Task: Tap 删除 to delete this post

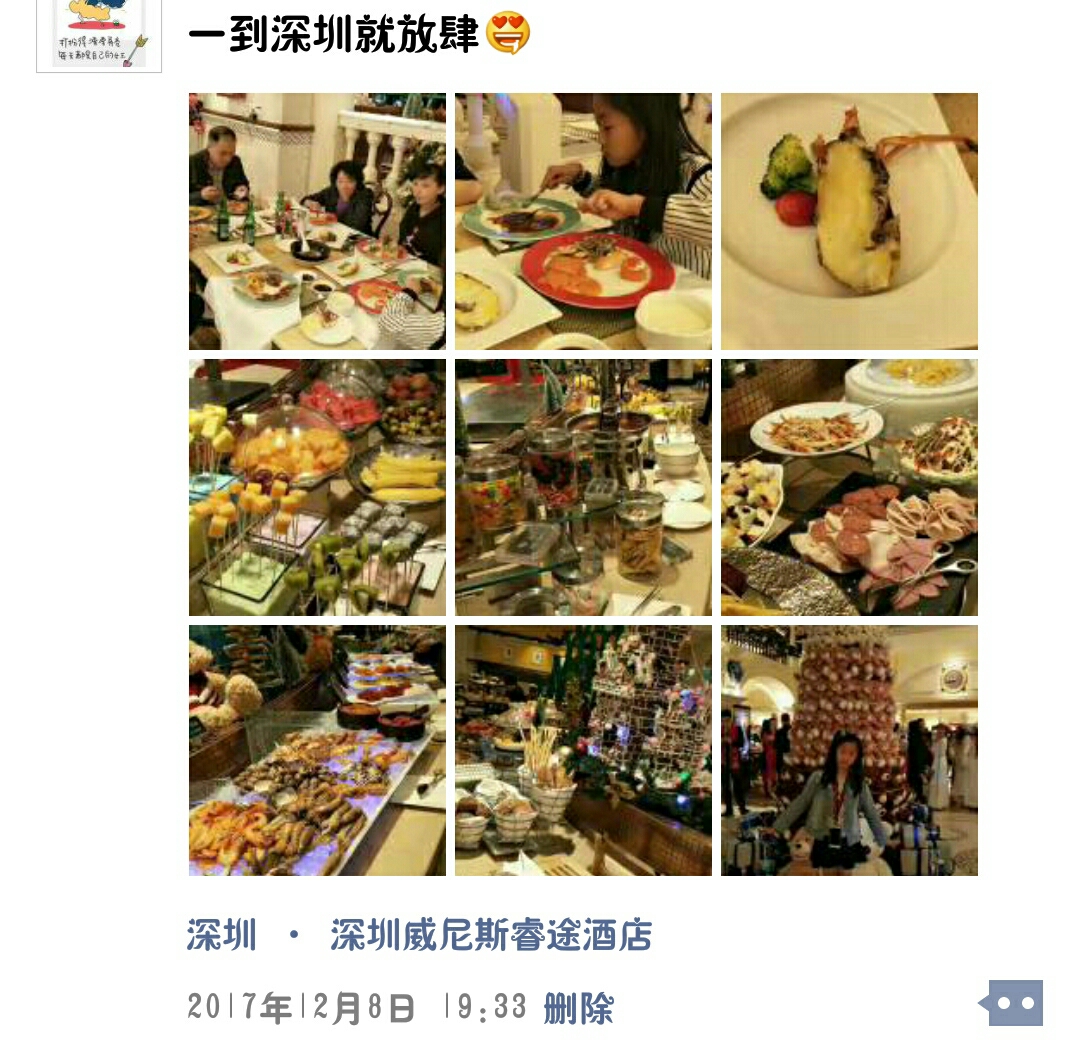Action: point(578,1008)
